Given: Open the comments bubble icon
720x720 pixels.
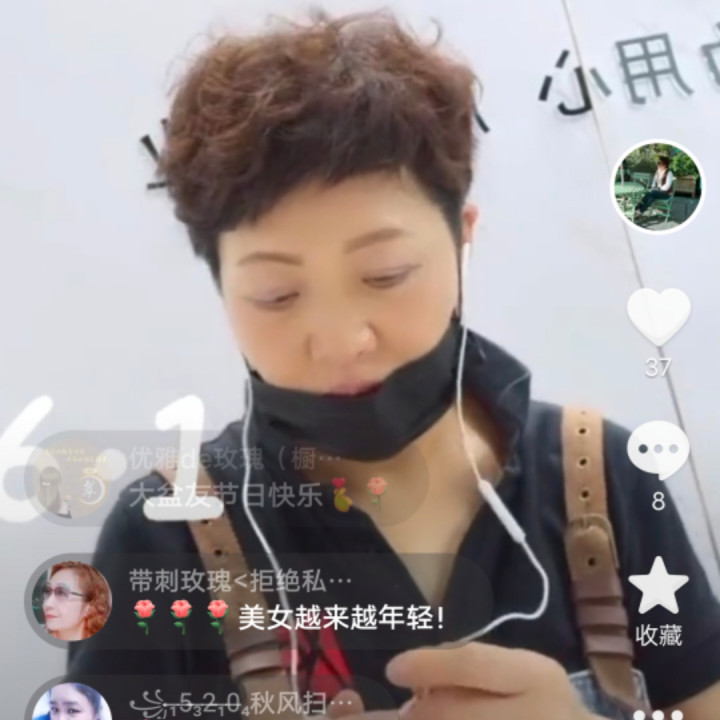Looking at the screenshot, I should 658,451.
